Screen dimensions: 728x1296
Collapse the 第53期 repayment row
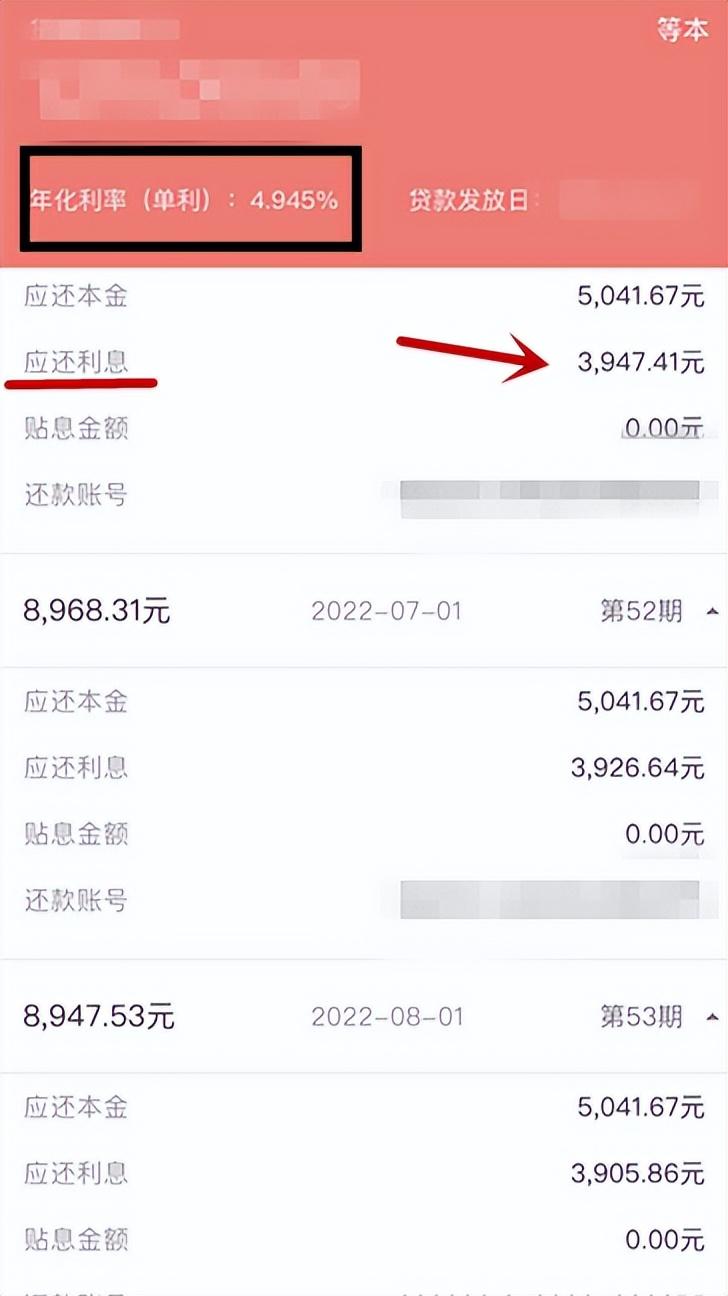coord(711,1017)
